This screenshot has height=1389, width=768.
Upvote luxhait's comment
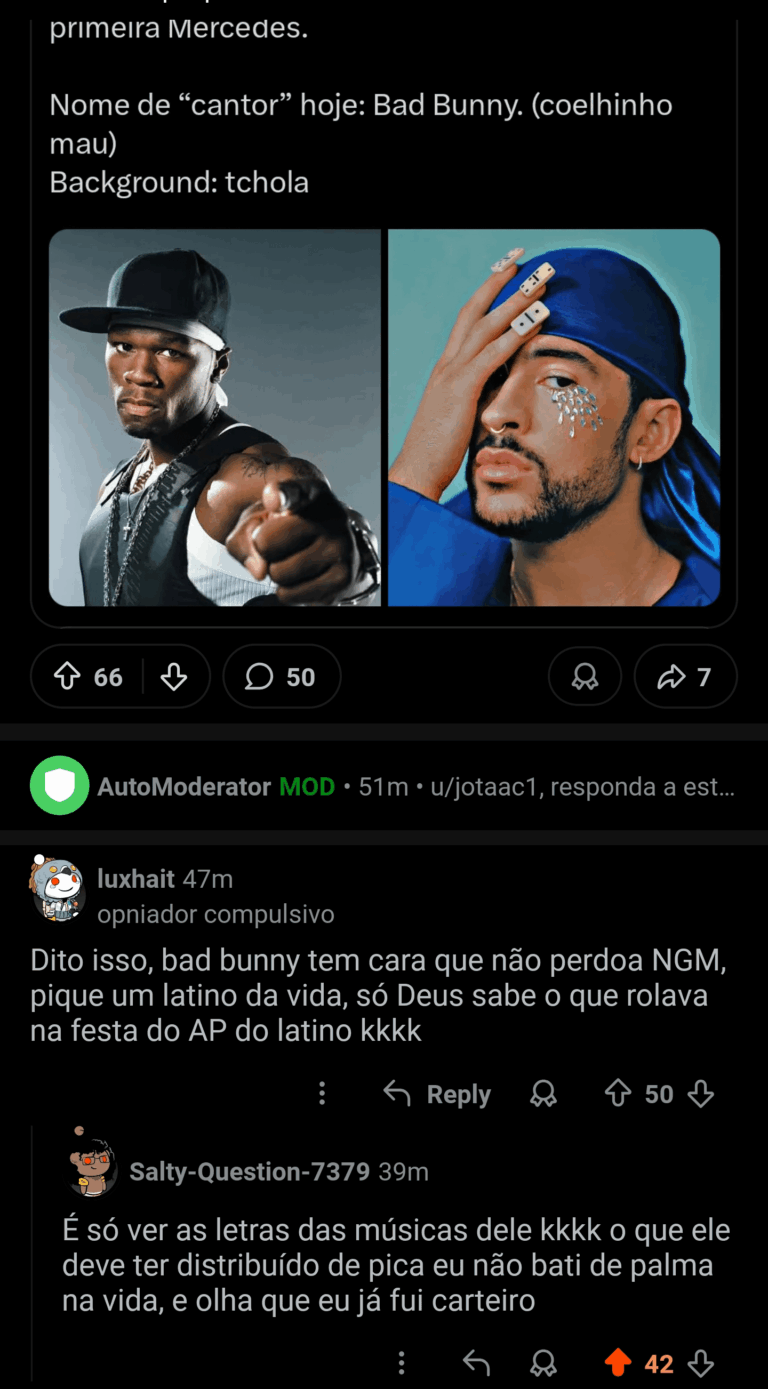618,1093
